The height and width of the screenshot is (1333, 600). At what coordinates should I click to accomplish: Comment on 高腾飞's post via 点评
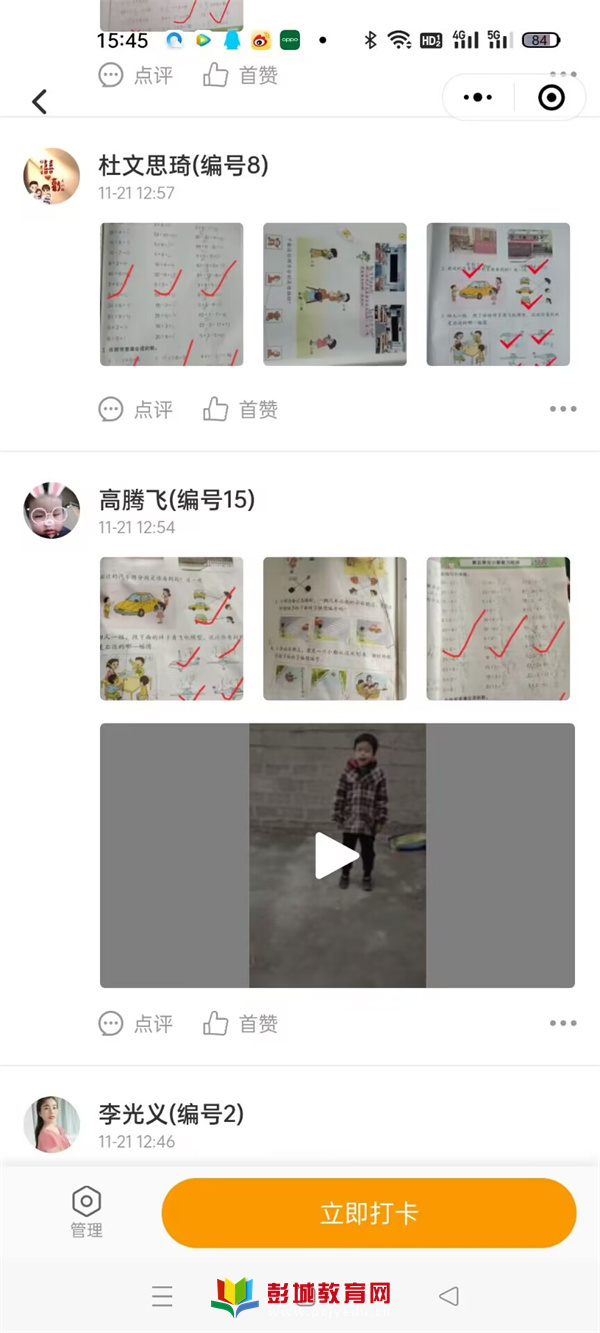(136, 1023)
